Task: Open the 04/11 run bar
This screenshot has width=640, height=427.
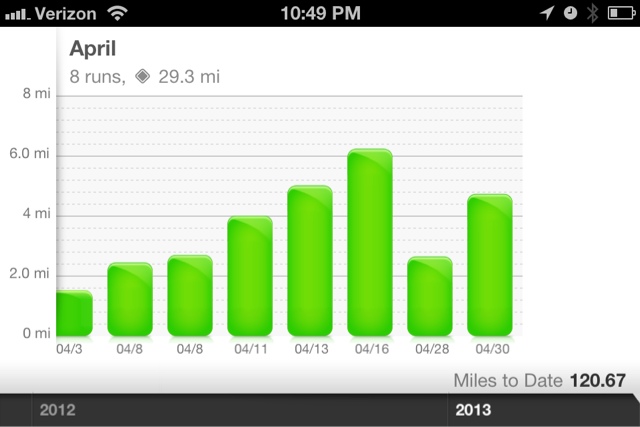Action: tap(250, 277)
